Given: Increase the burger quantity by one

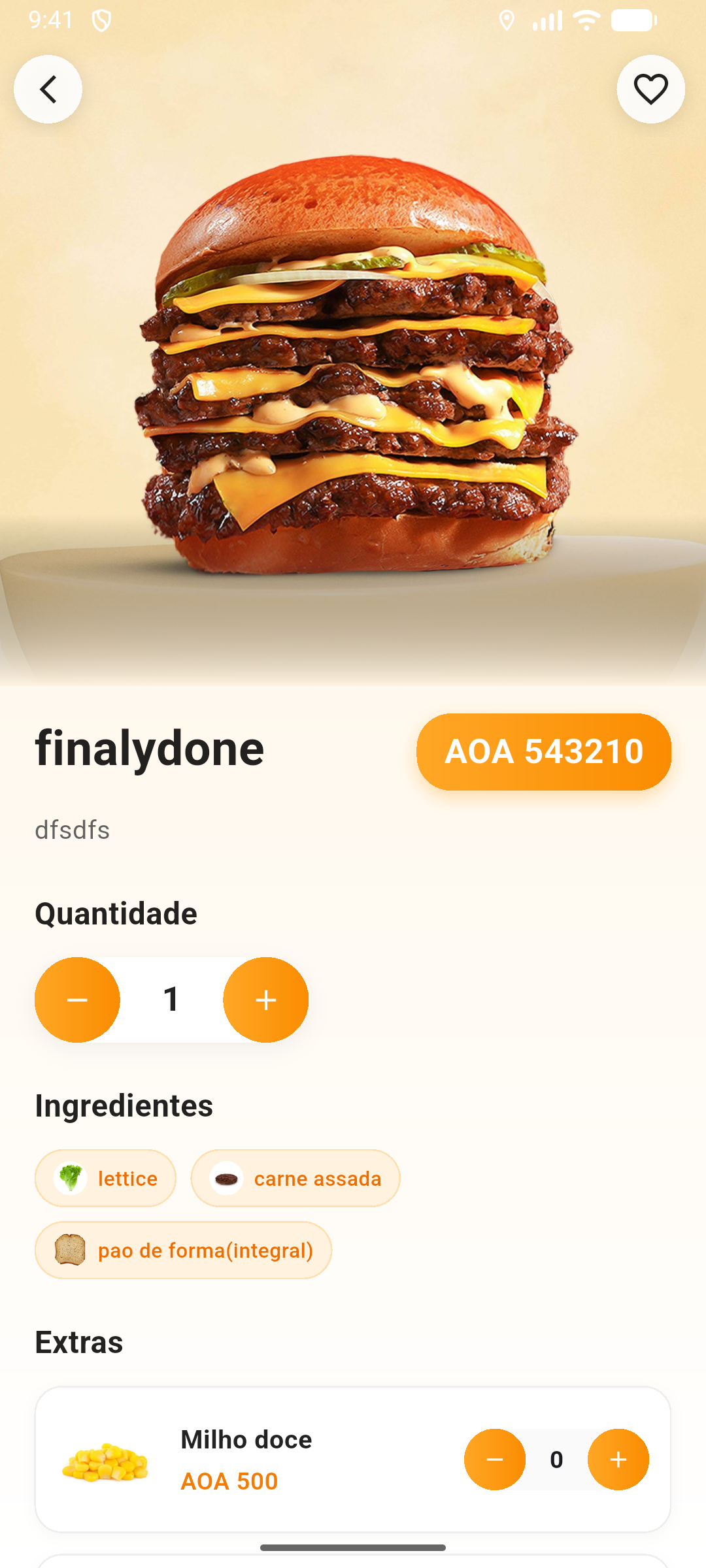Looking at the screenshot, I should pos(265,1000).
